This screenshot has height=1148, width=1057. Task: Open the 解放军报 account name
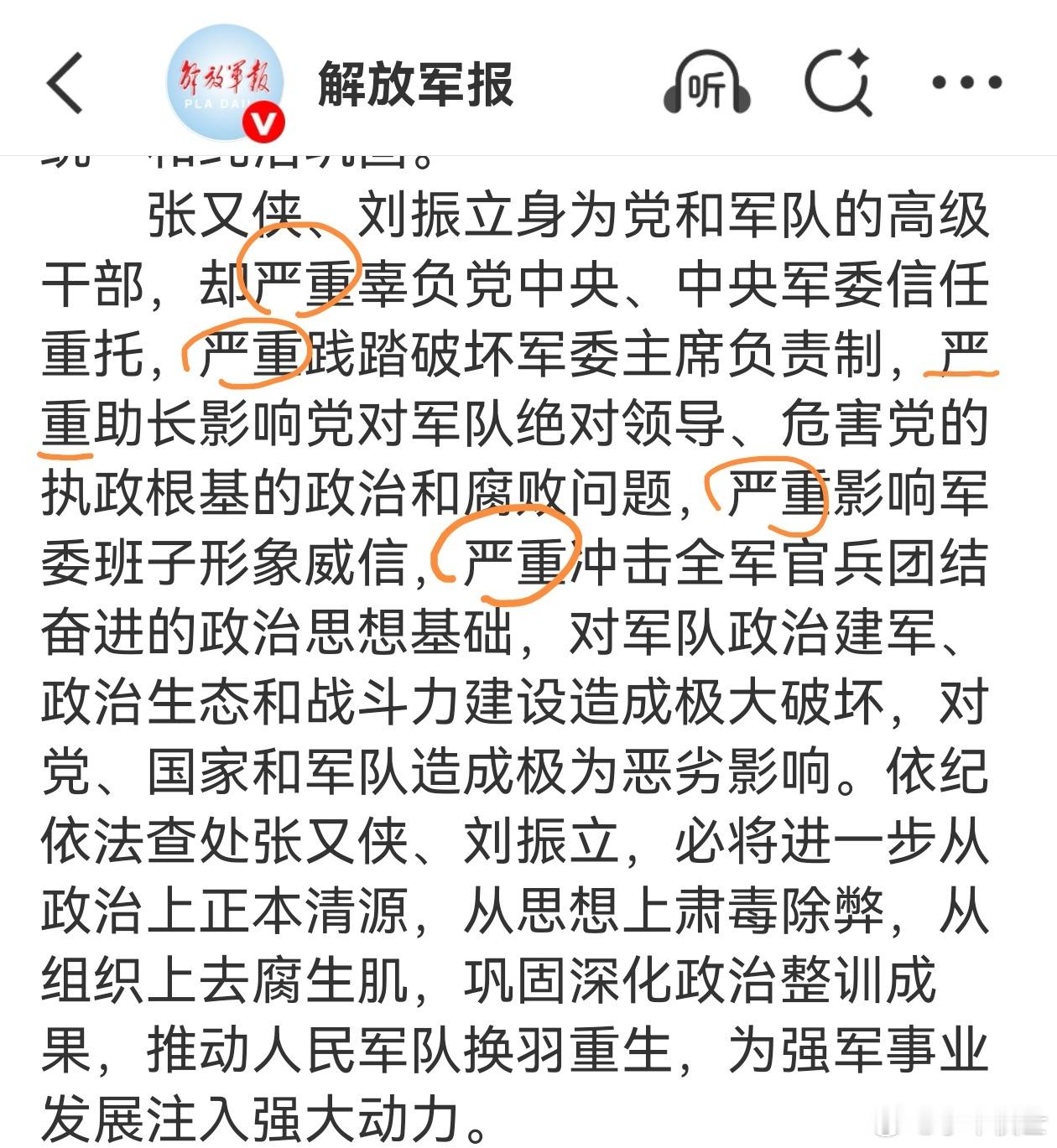[x=415, y=83]
